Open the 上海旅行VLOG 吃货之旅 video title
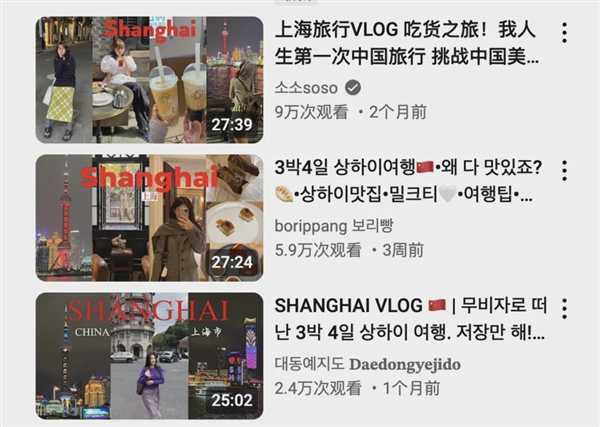 (405, 44)
